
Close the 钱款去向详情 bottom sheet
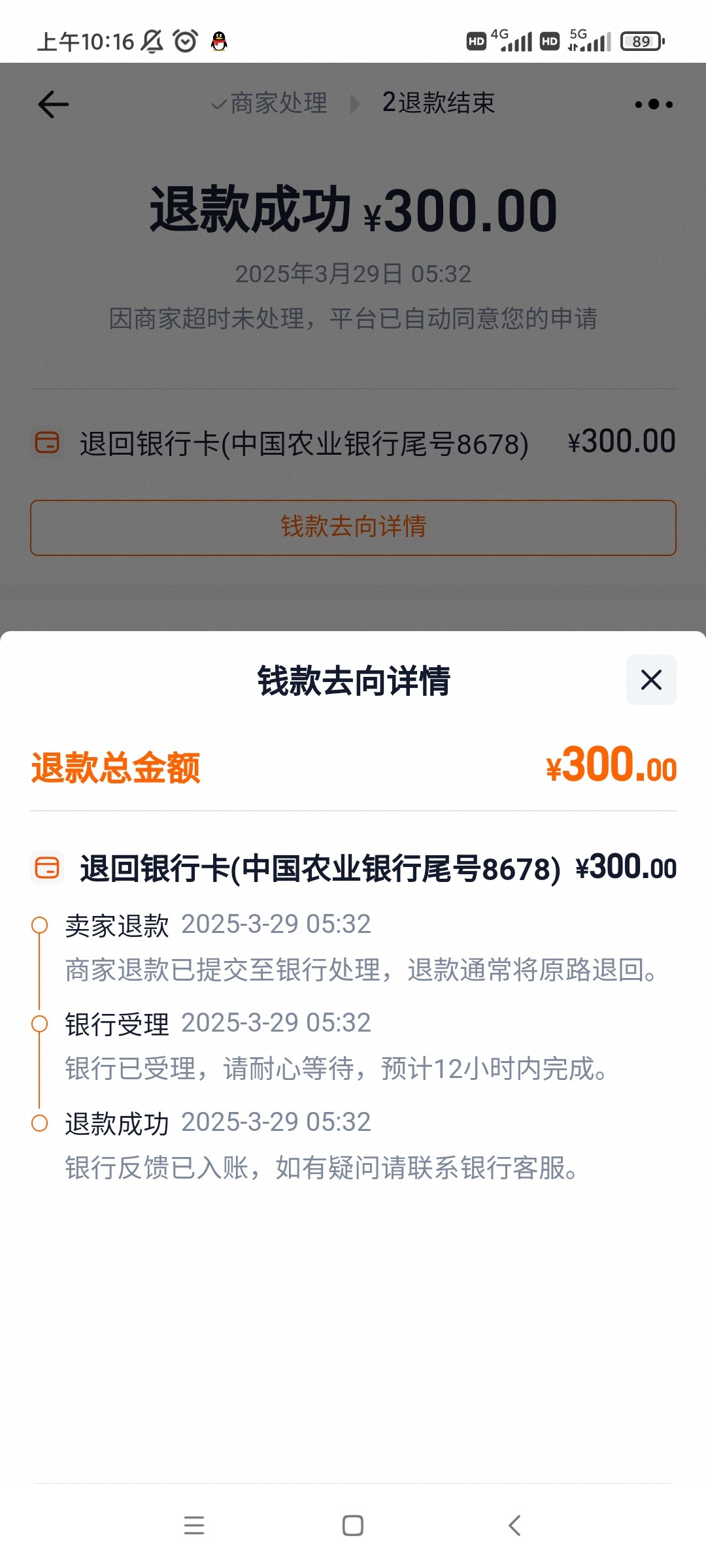pos(651,680)
